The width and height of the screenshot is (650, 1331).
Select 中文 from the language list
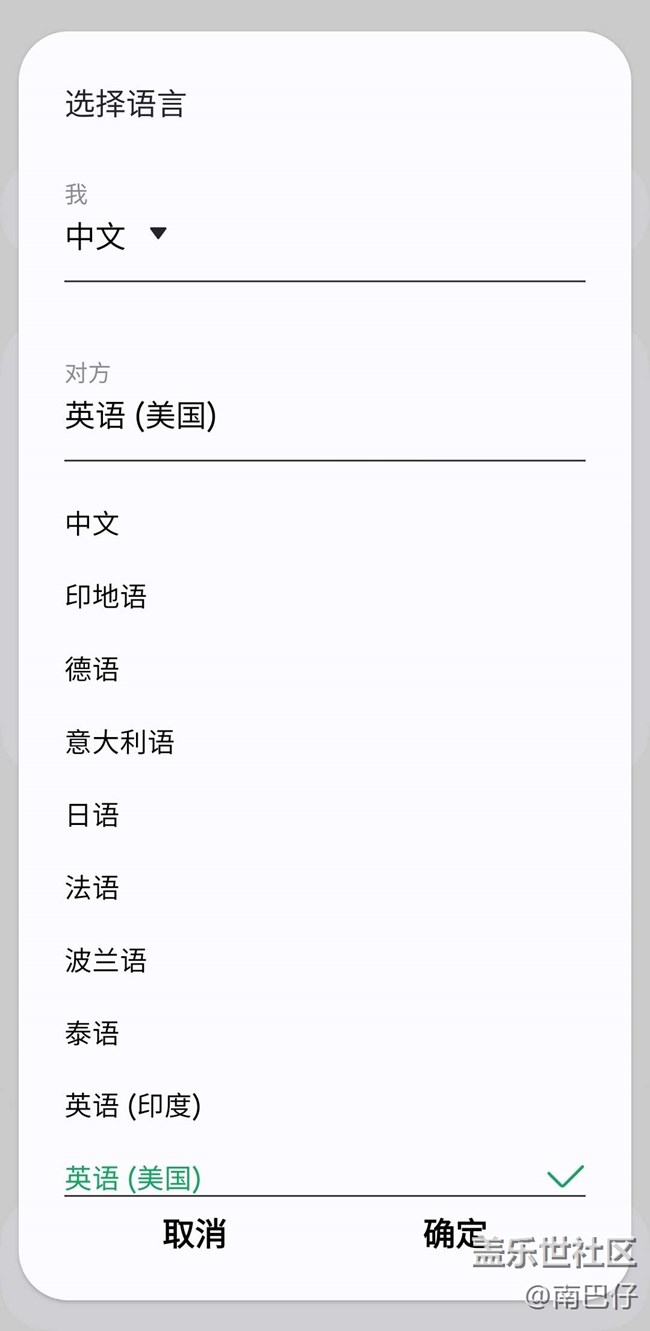tap(324, 524)
